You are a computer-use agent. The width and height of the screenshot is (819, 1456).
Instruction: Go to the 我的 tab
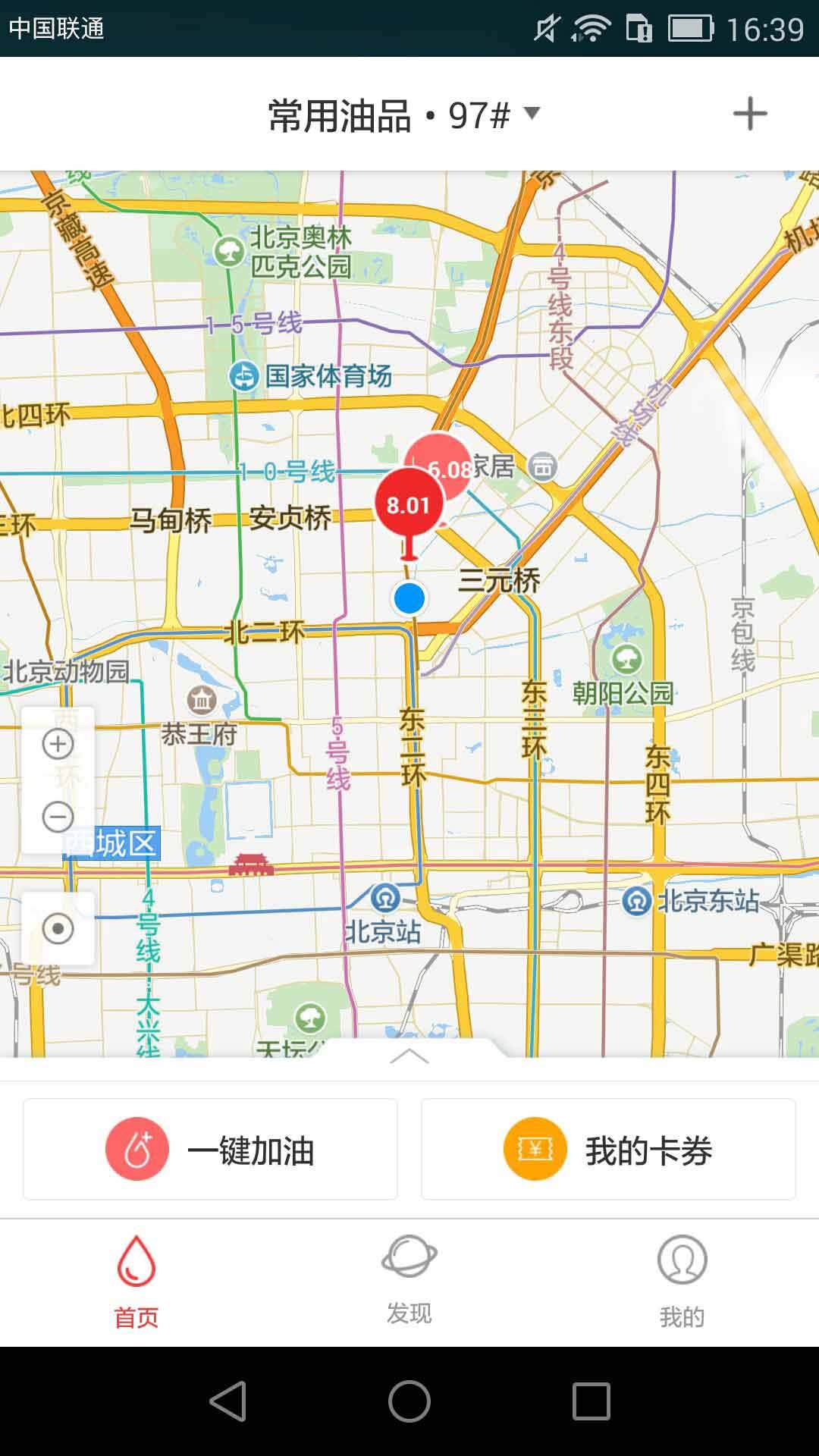coord(682,1282)
